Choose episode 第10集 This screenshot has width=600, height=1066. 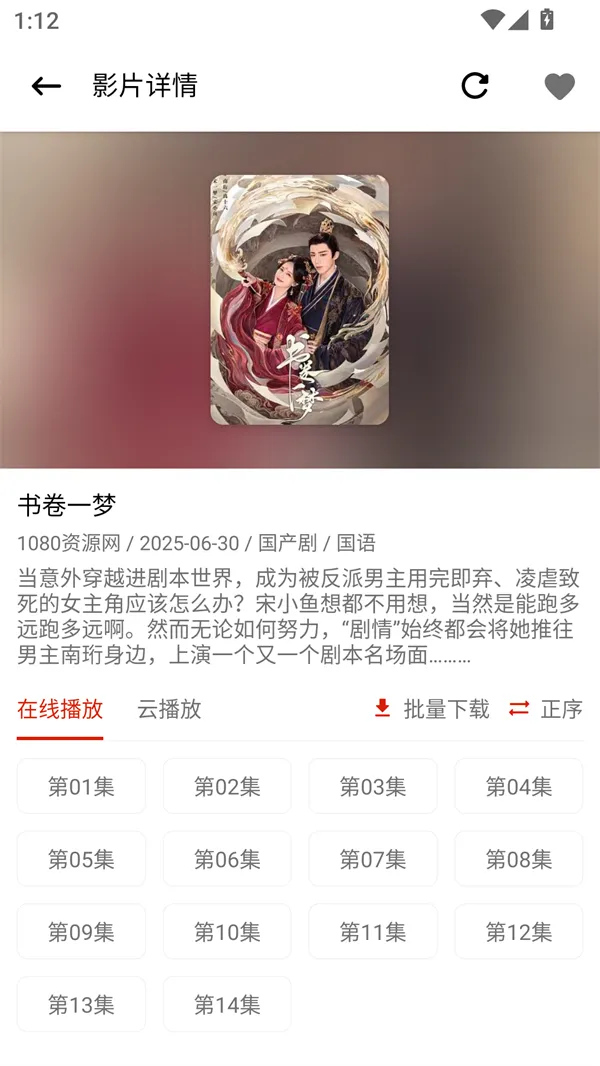[227, 932]
